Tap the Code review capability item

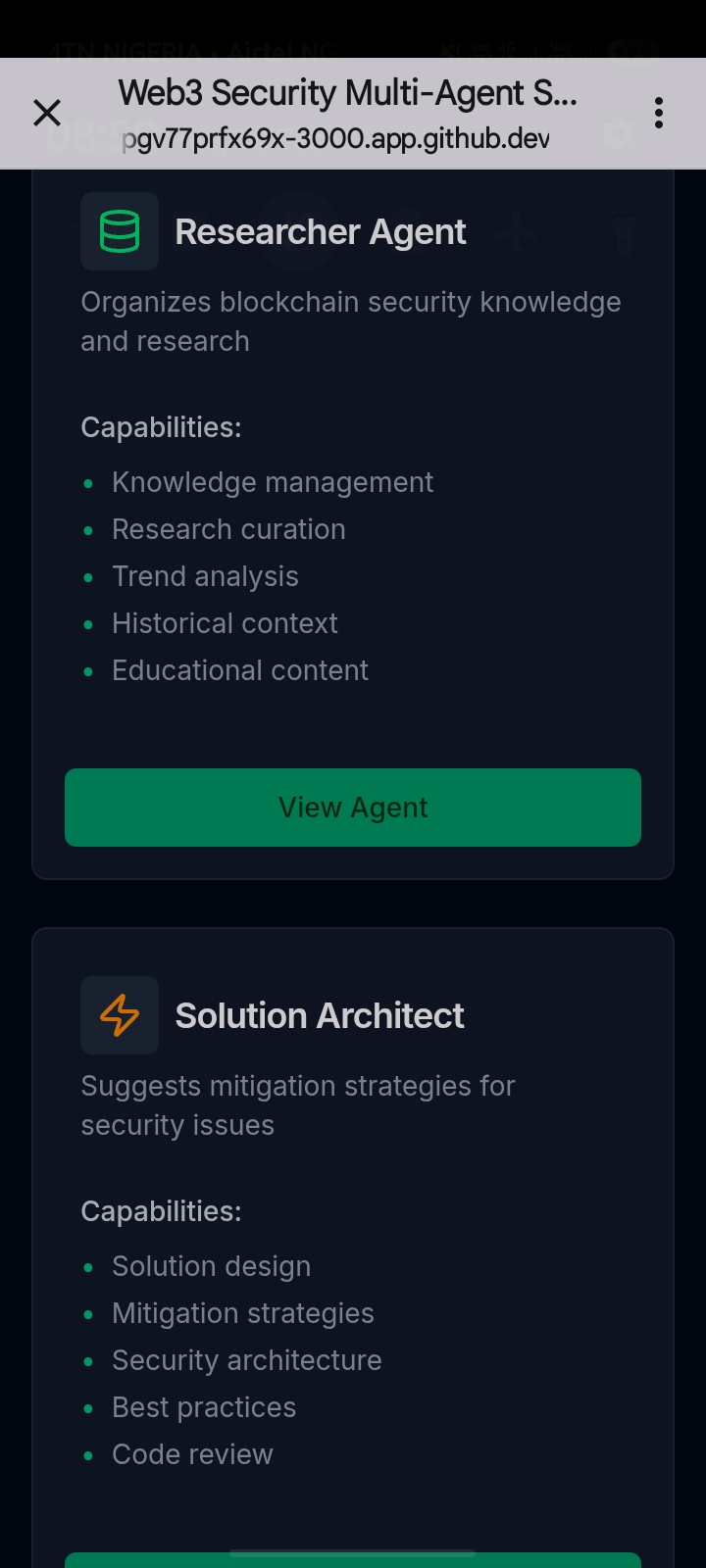(192, 1454)
